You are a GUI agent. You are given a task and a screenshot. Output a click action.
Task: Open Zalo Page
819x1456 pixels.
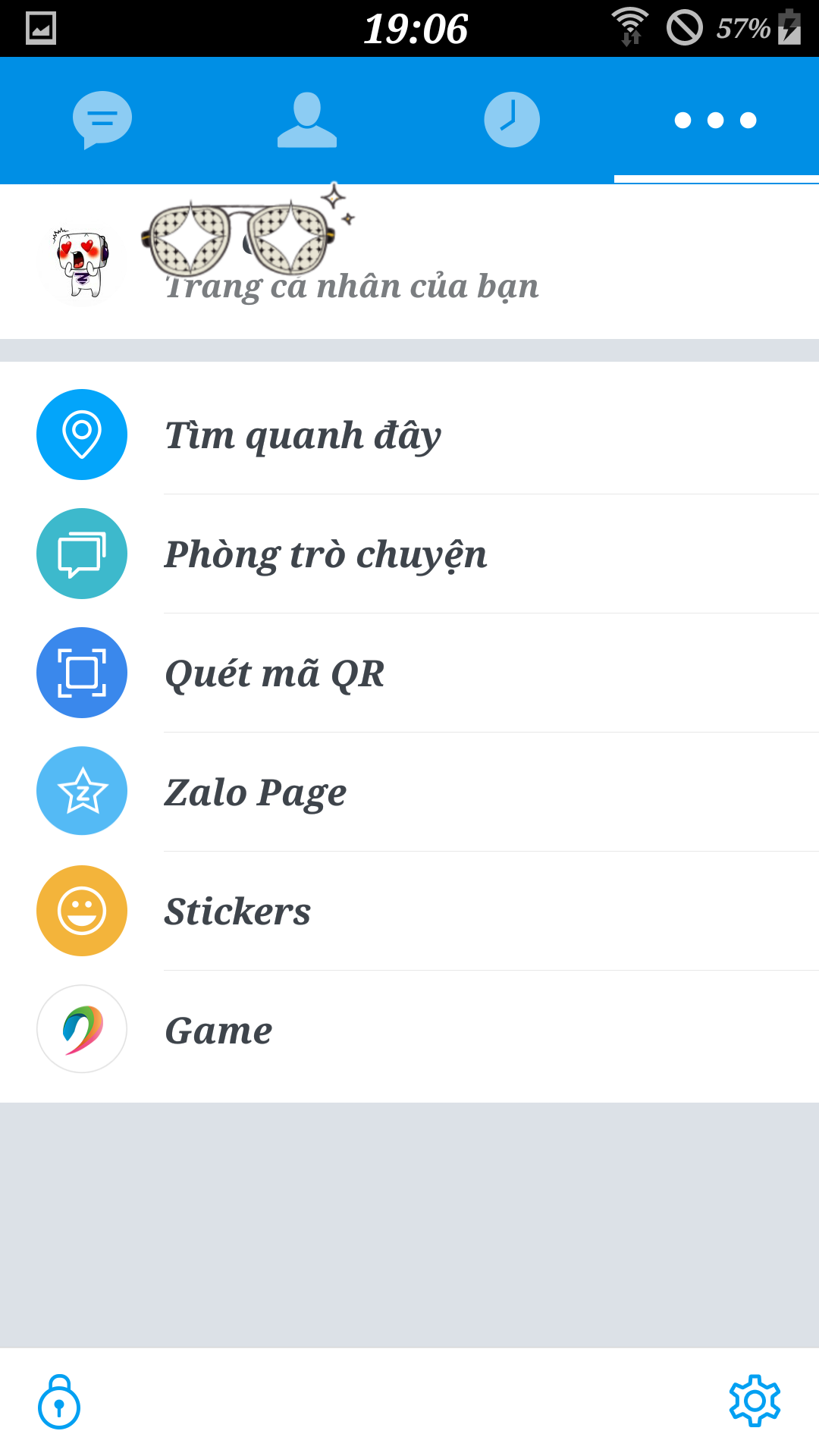click(x=409, y=792)
